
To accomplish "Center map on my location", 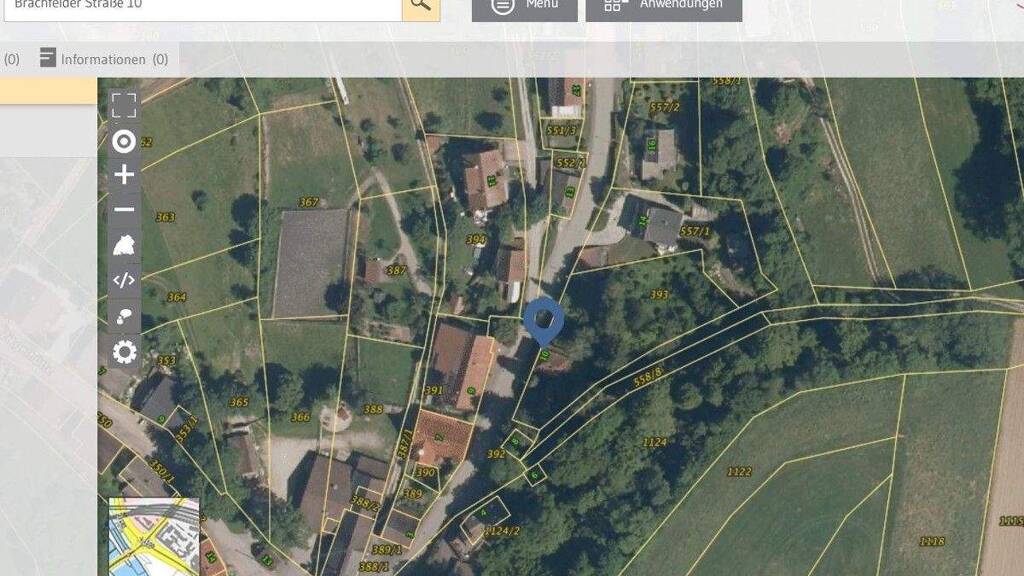I will (124, 141).
